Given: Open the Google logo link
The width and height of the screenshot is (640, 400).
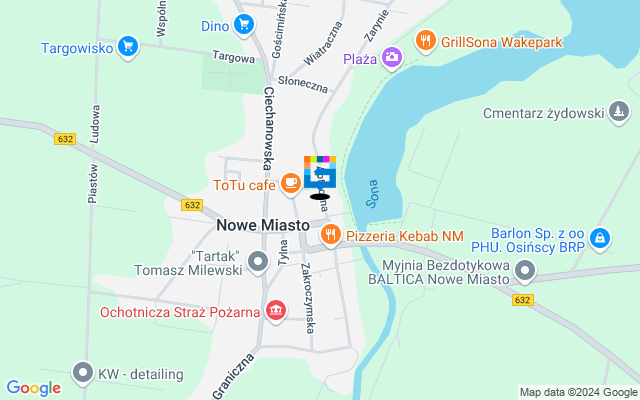Looking at the screenshot, I should point(33,388).
